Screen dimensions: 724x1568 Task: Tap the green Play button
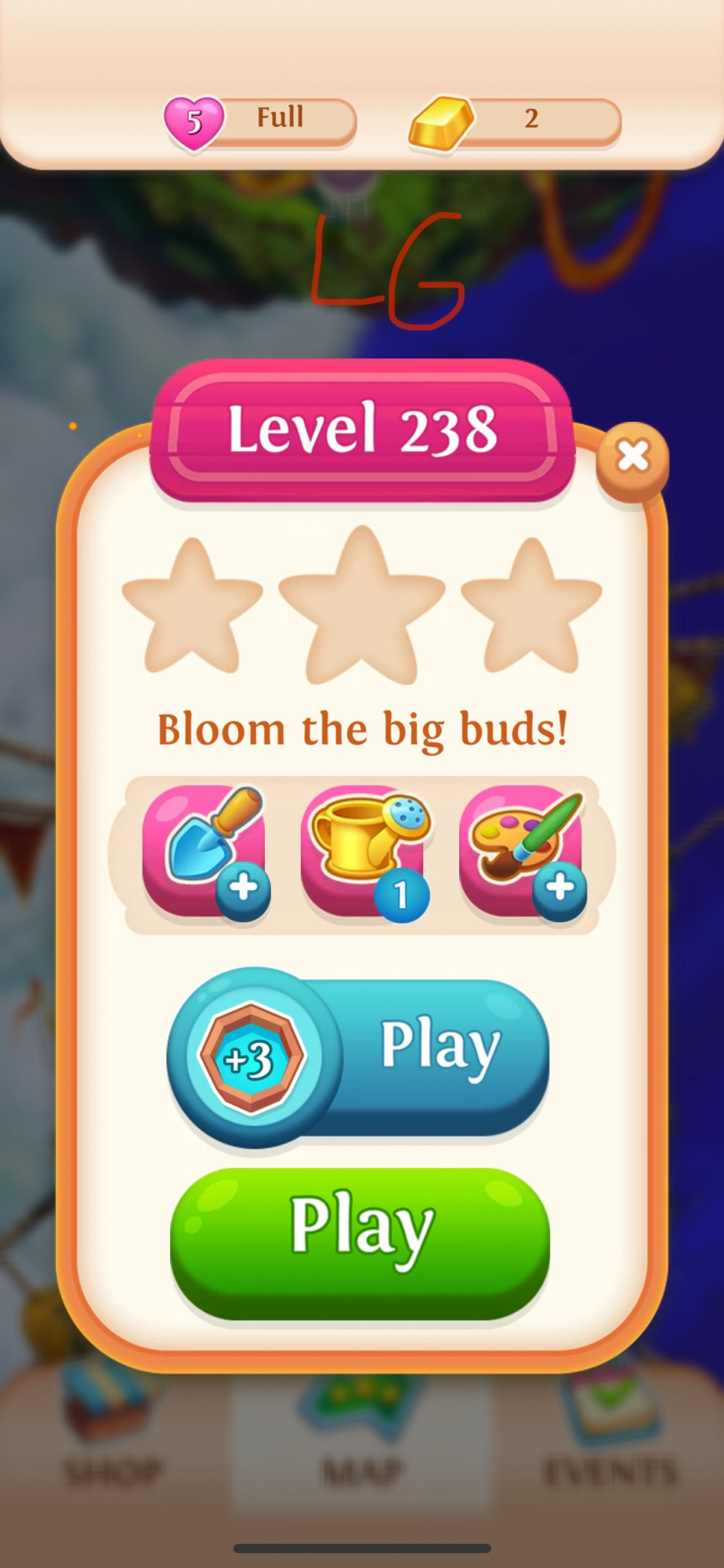click(360, 1241)
